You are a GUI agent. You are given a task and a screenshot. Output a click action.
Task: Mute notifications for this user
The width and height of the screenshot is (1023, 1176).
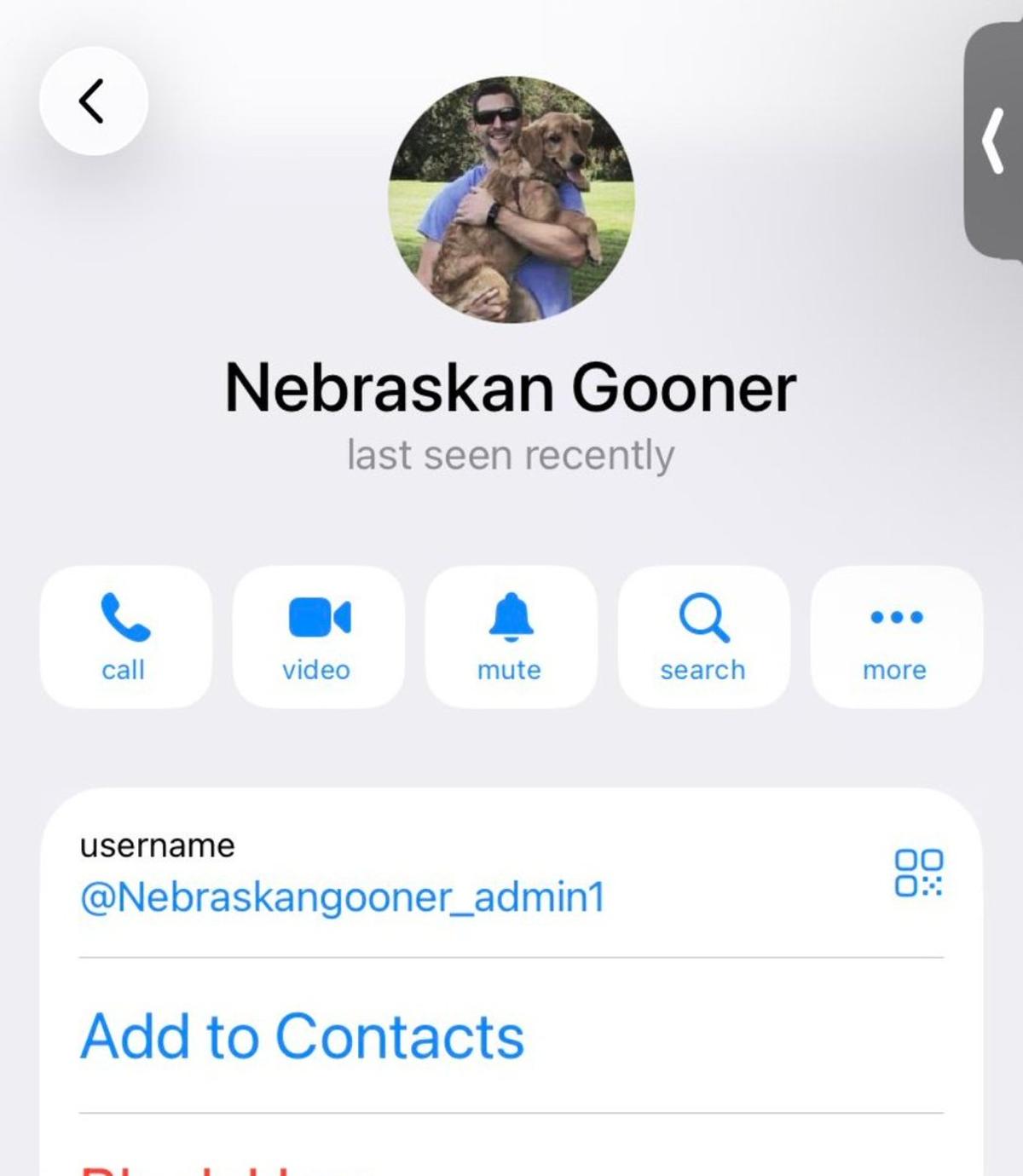pyautogui.click(x=511, y=637)
